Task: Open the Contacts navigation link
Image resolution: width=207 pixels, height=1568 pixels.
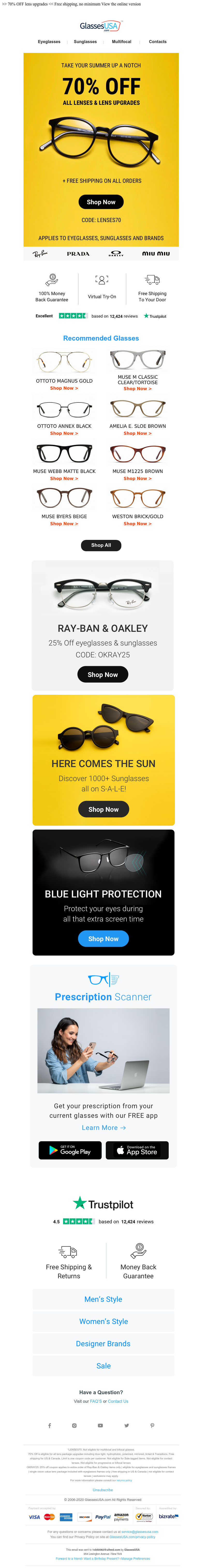Action: pos(158,42)
